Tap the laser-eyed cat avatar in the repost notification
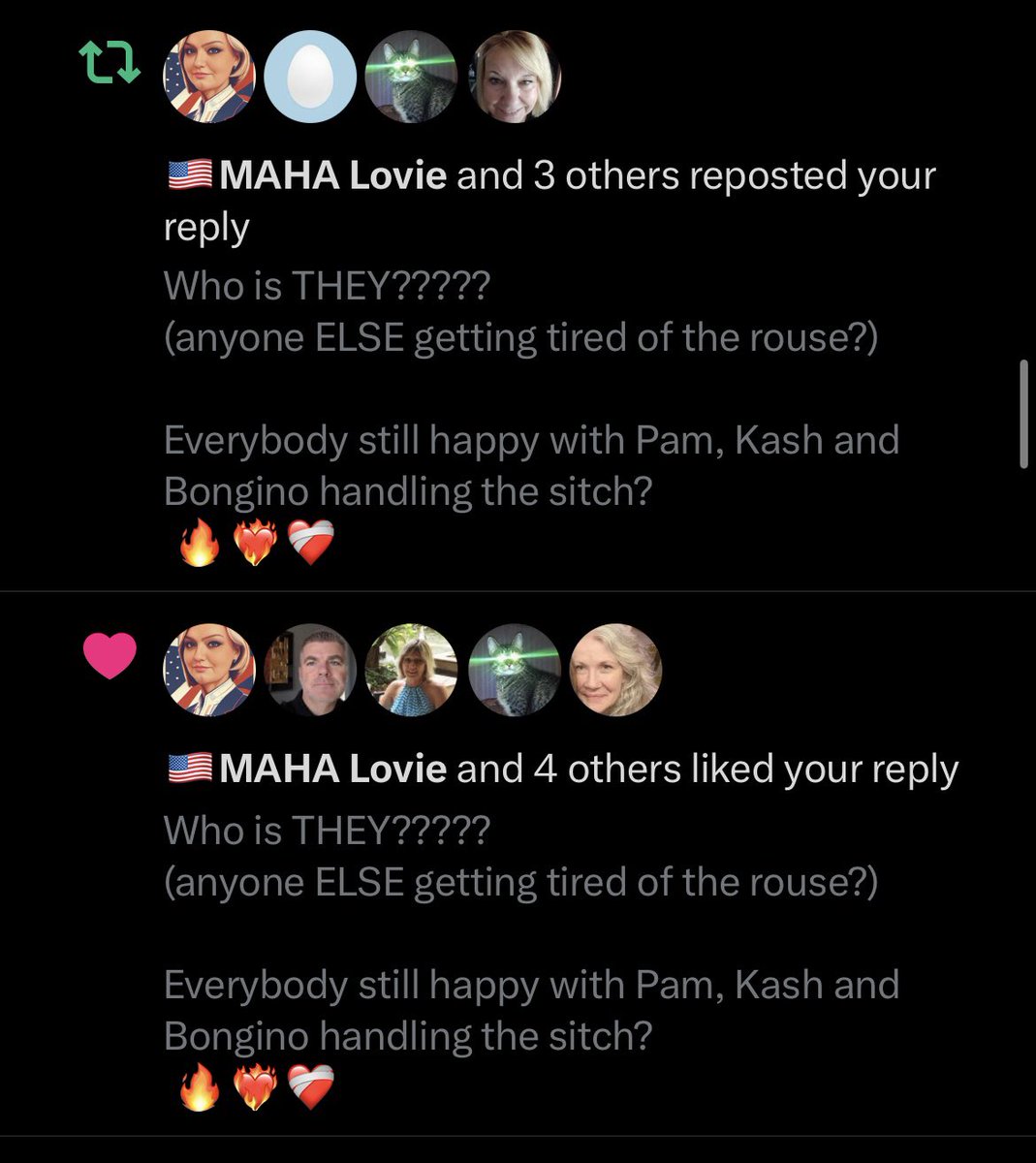 [411, 77]
